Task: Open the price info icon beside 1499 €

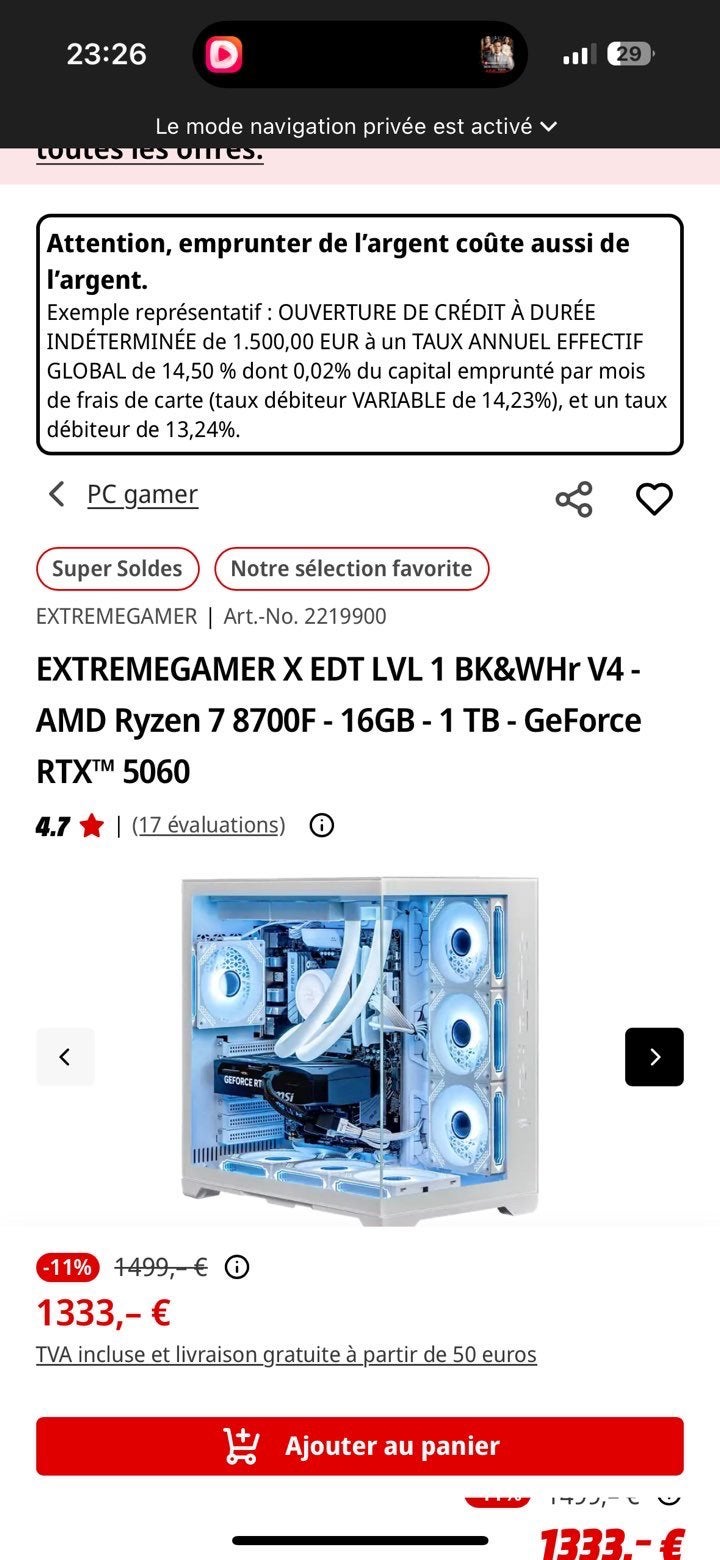Action: (x=237, y=1268)
